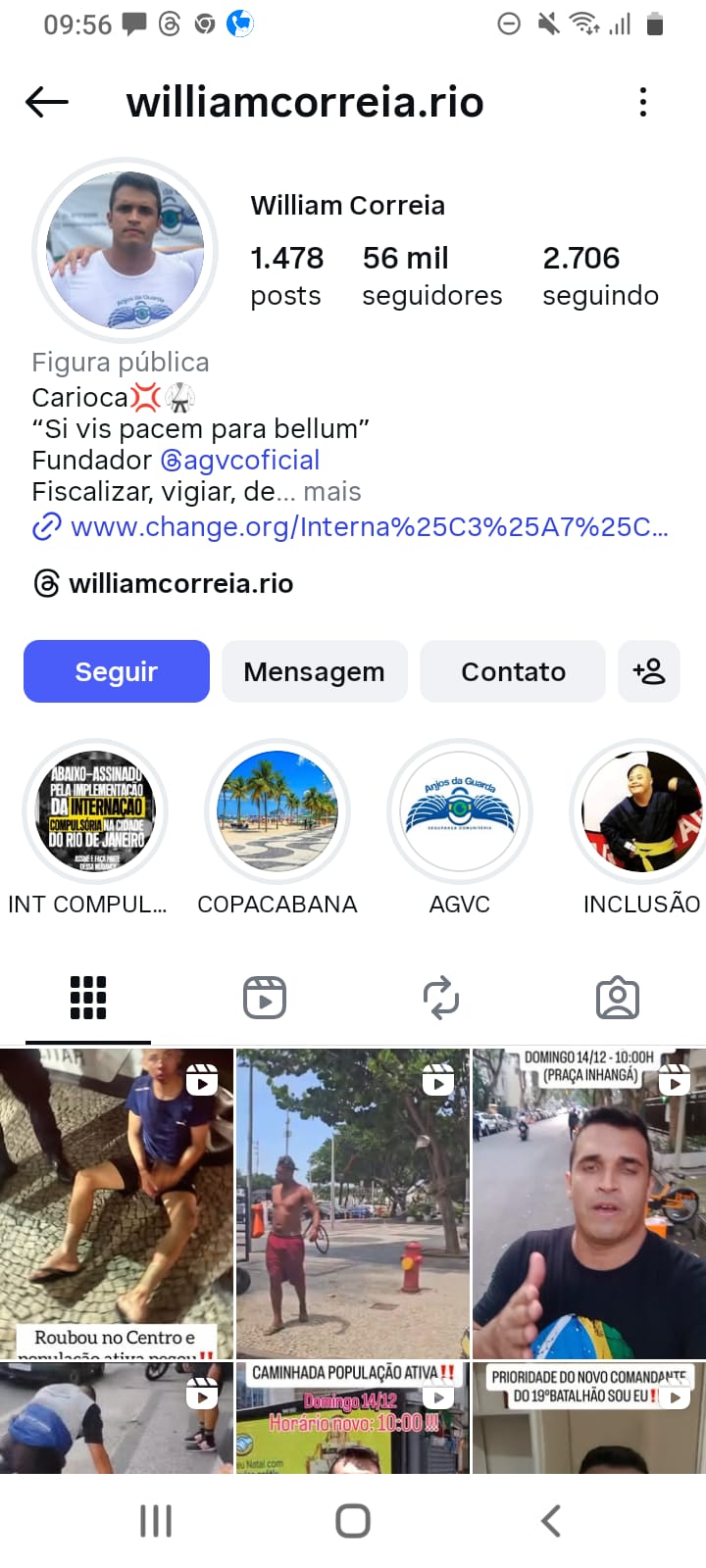Image resolution: width=706 pixels, height=1568 pixels.
Task: Switch to the tagged photos tab
Action: click(x=618, y=998)
